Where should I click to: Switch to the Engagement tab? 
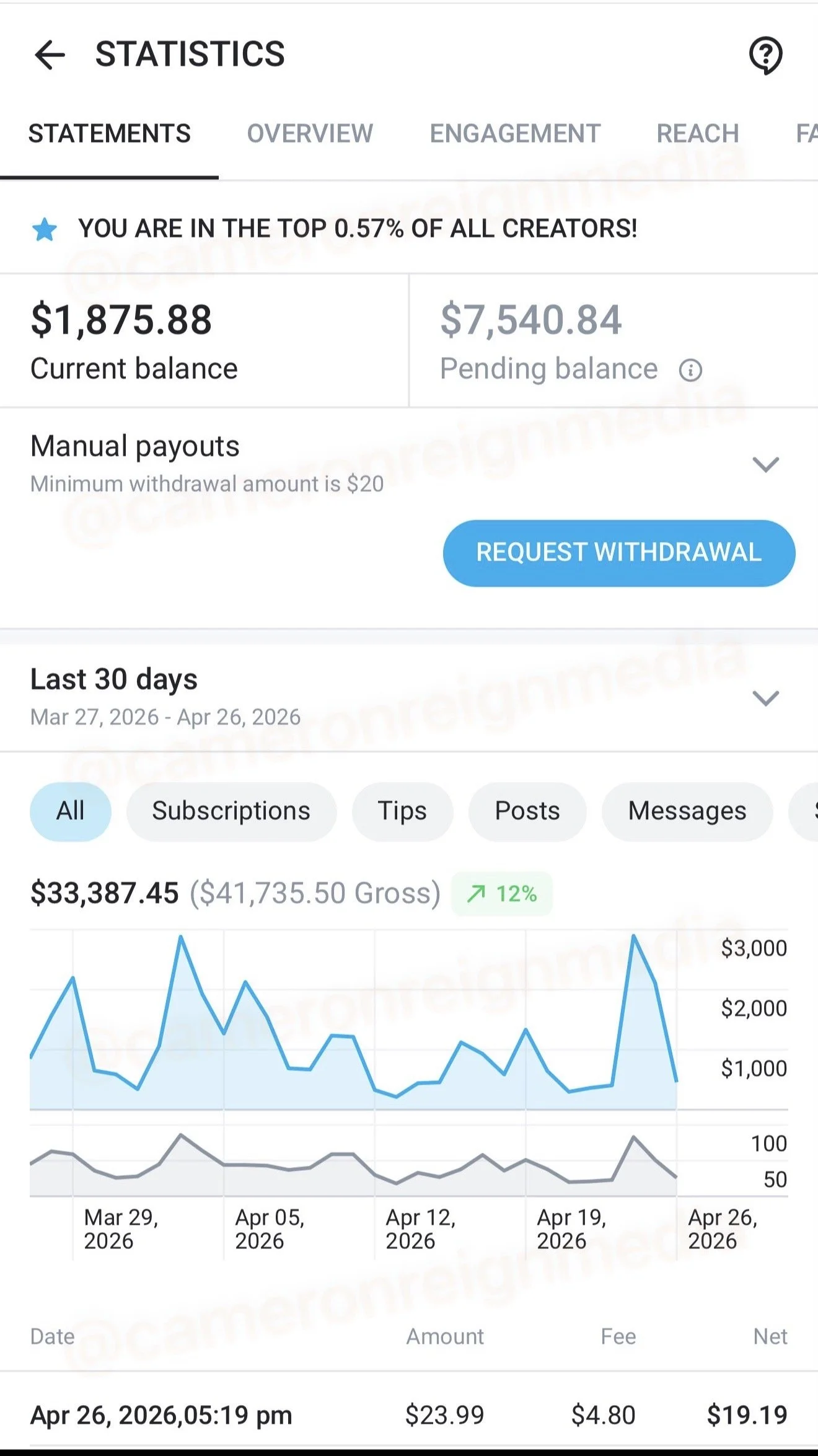coord(515,133)
